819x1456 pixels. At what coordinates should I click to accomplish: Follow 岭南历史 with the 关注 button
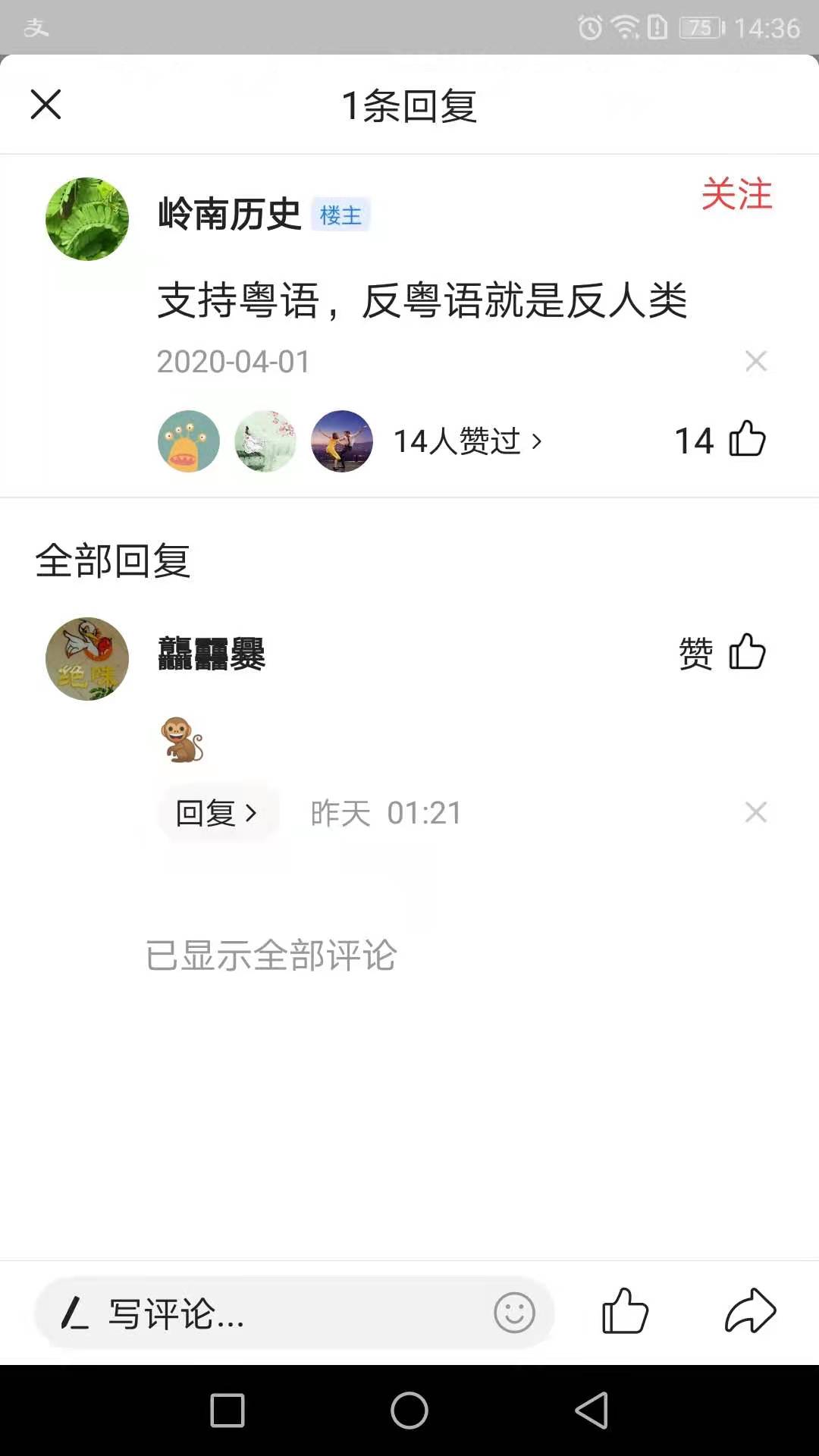[x=736, y=195]
